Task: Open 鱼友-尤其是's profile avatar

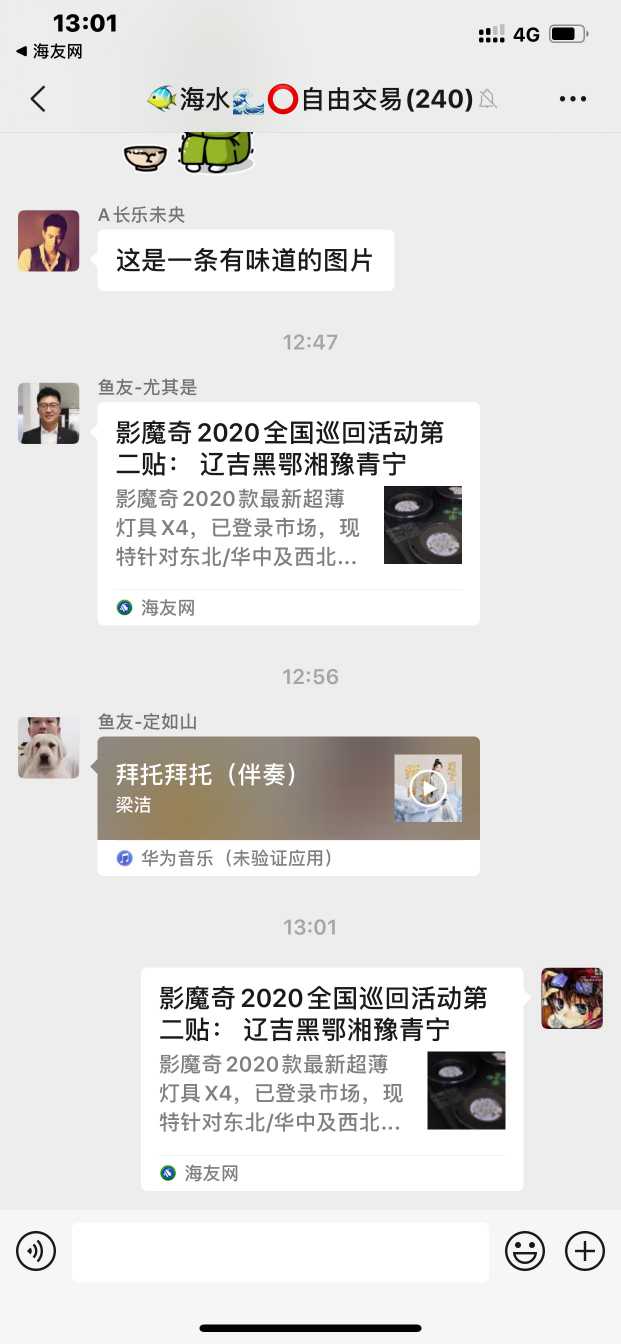Action: pos(48,413)
